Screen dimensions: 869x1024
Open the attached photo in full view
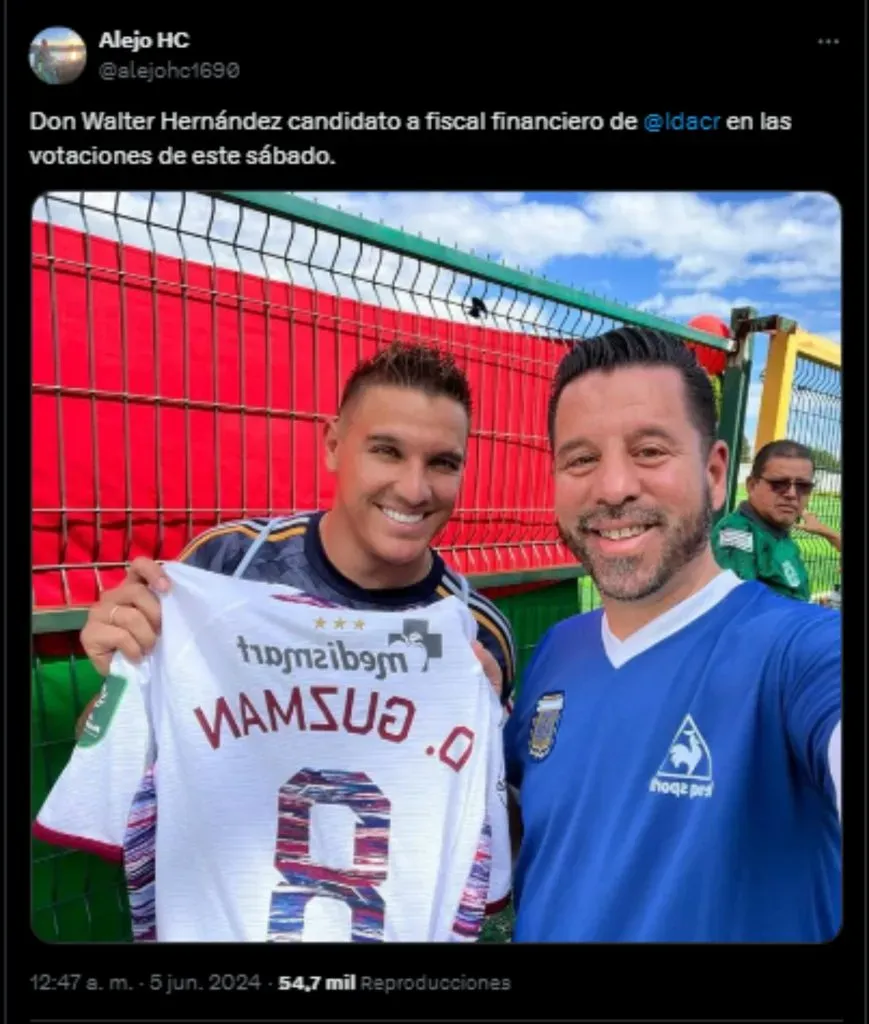pos(436,566)
